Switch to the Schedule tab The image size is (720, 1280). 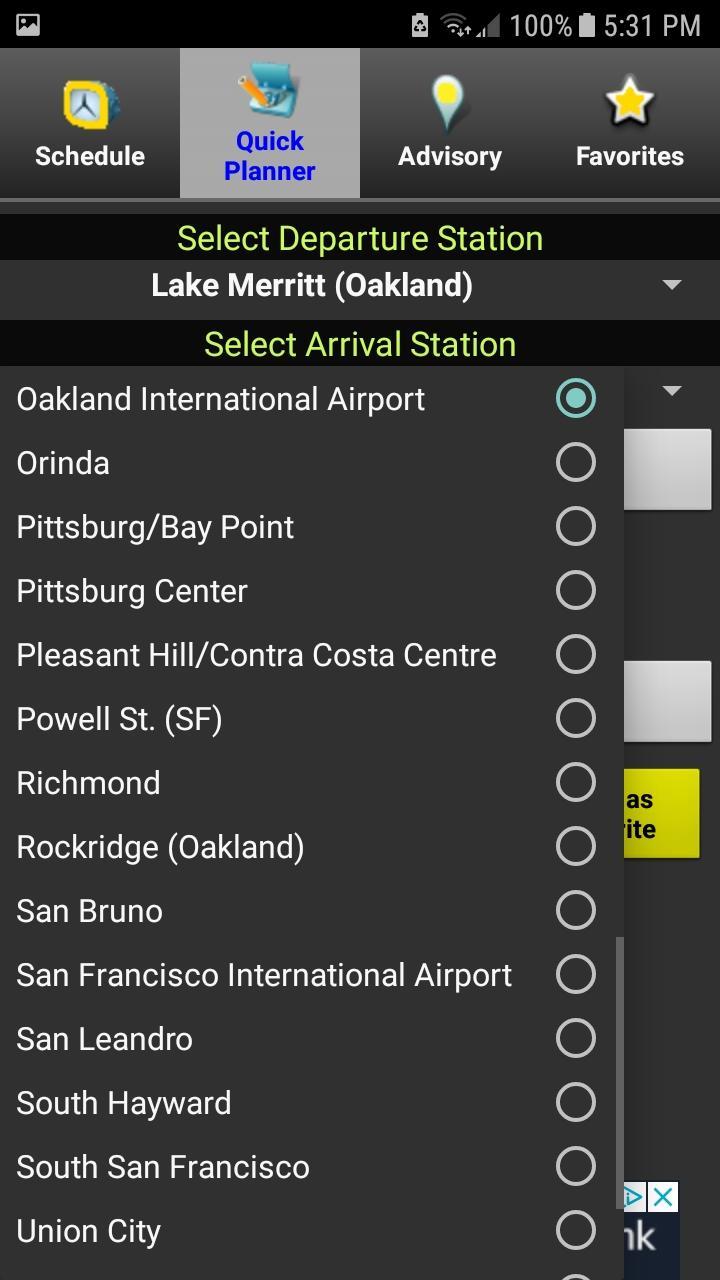tap(90, 123)
